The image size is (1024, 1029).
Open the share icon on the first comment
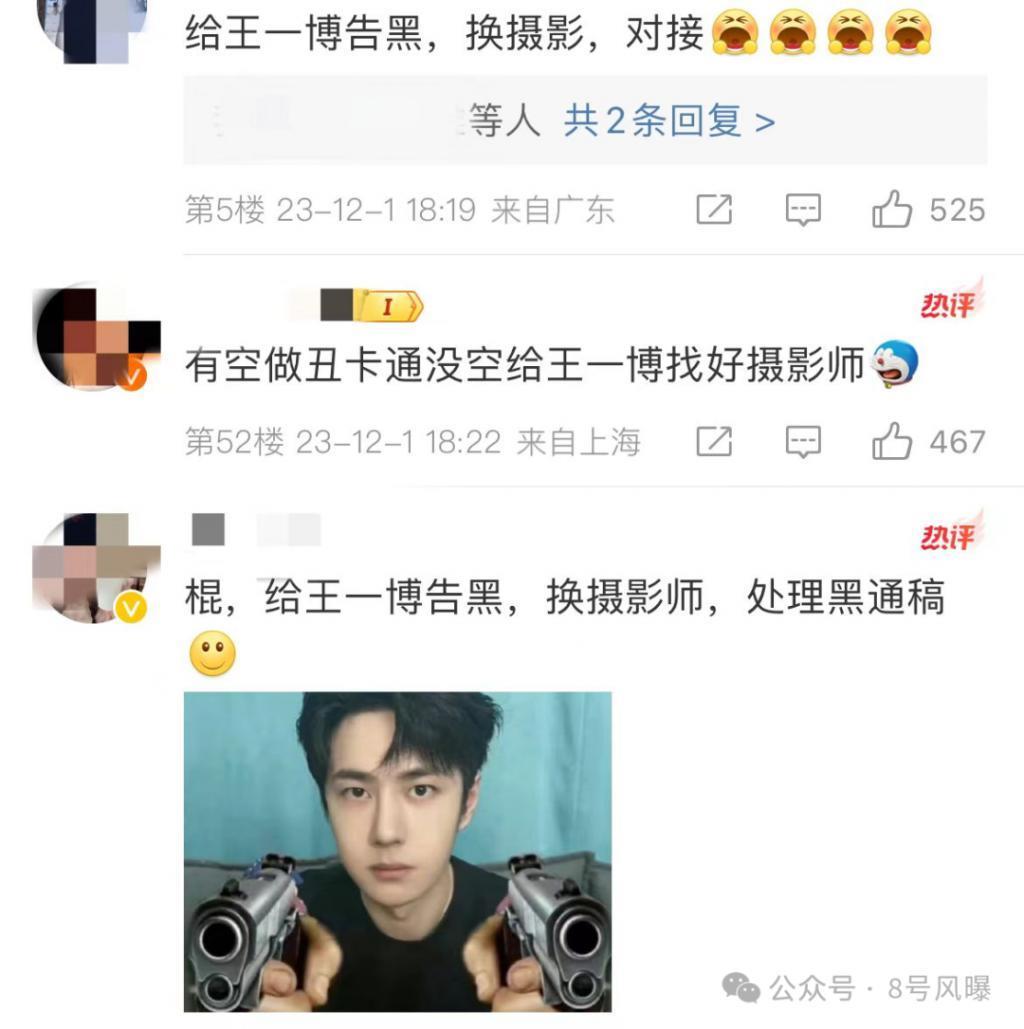click(x=712, y=210)
